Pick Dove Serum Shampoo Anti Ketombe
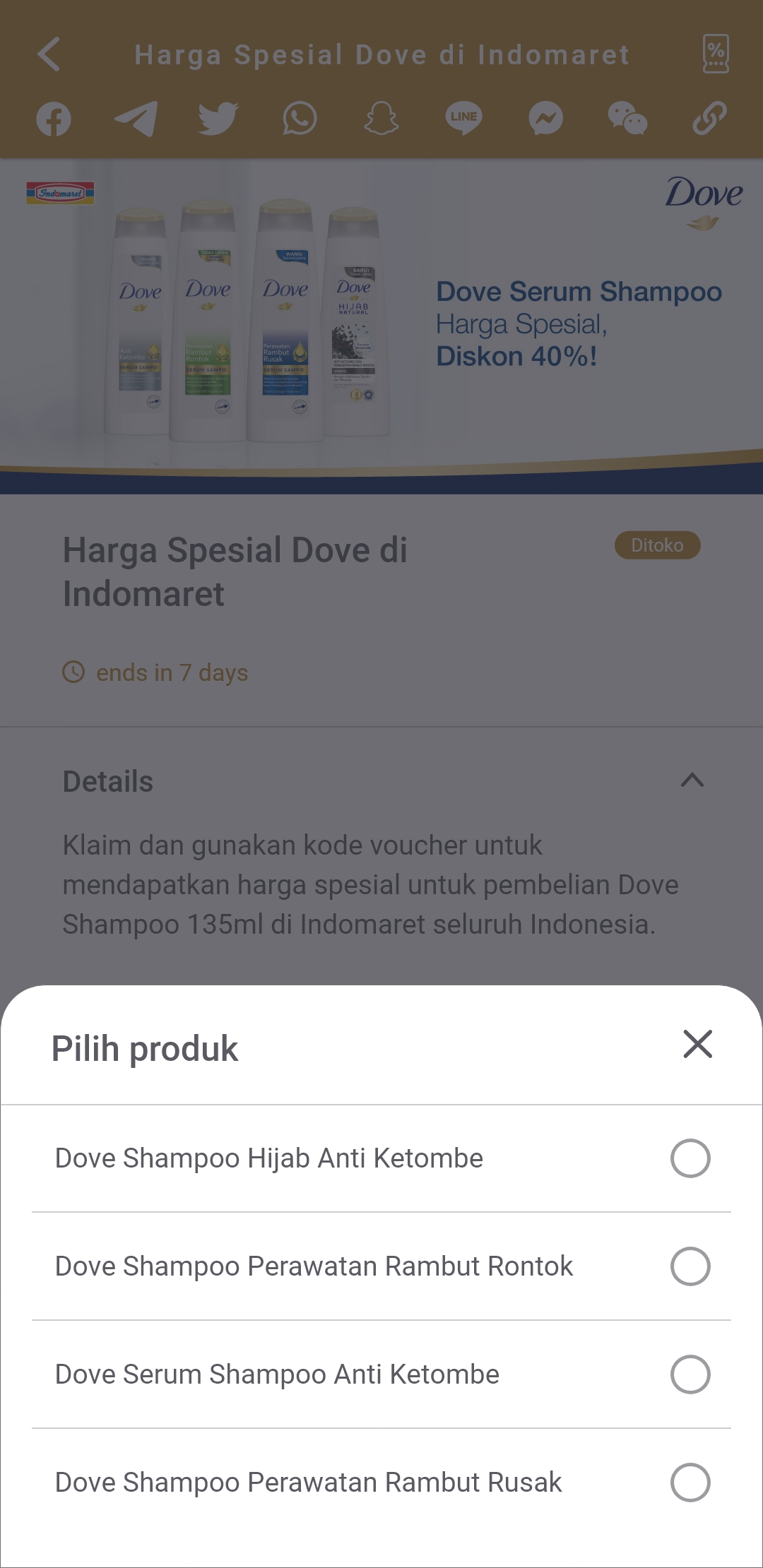This screenshot has width=763, height=1568. click(x=381, y=1374)
